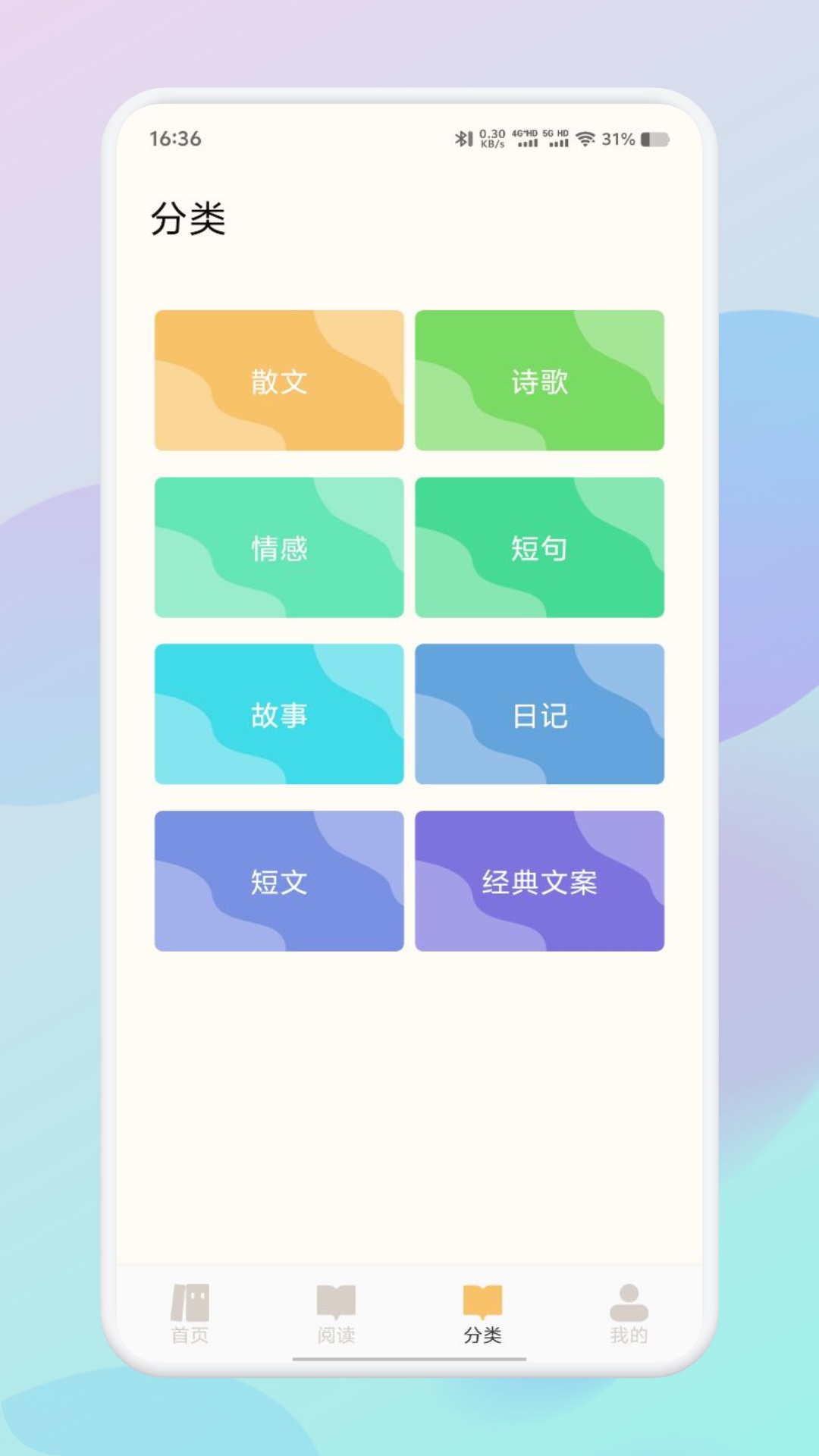The image size is (819, 1456).
Task: Open the 故事 stories category card
Action: [x=278, y=715]
